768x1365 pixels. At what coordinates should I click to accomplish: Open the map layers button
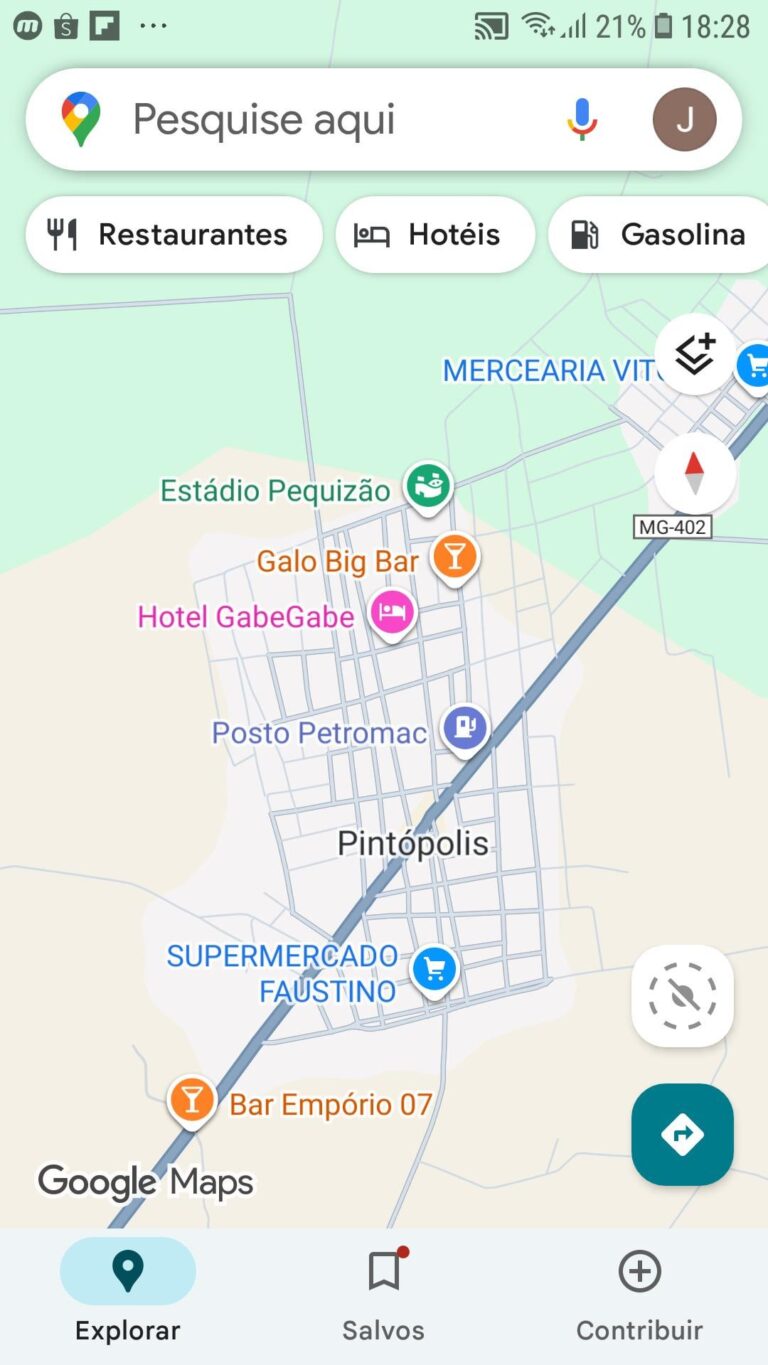695,354
